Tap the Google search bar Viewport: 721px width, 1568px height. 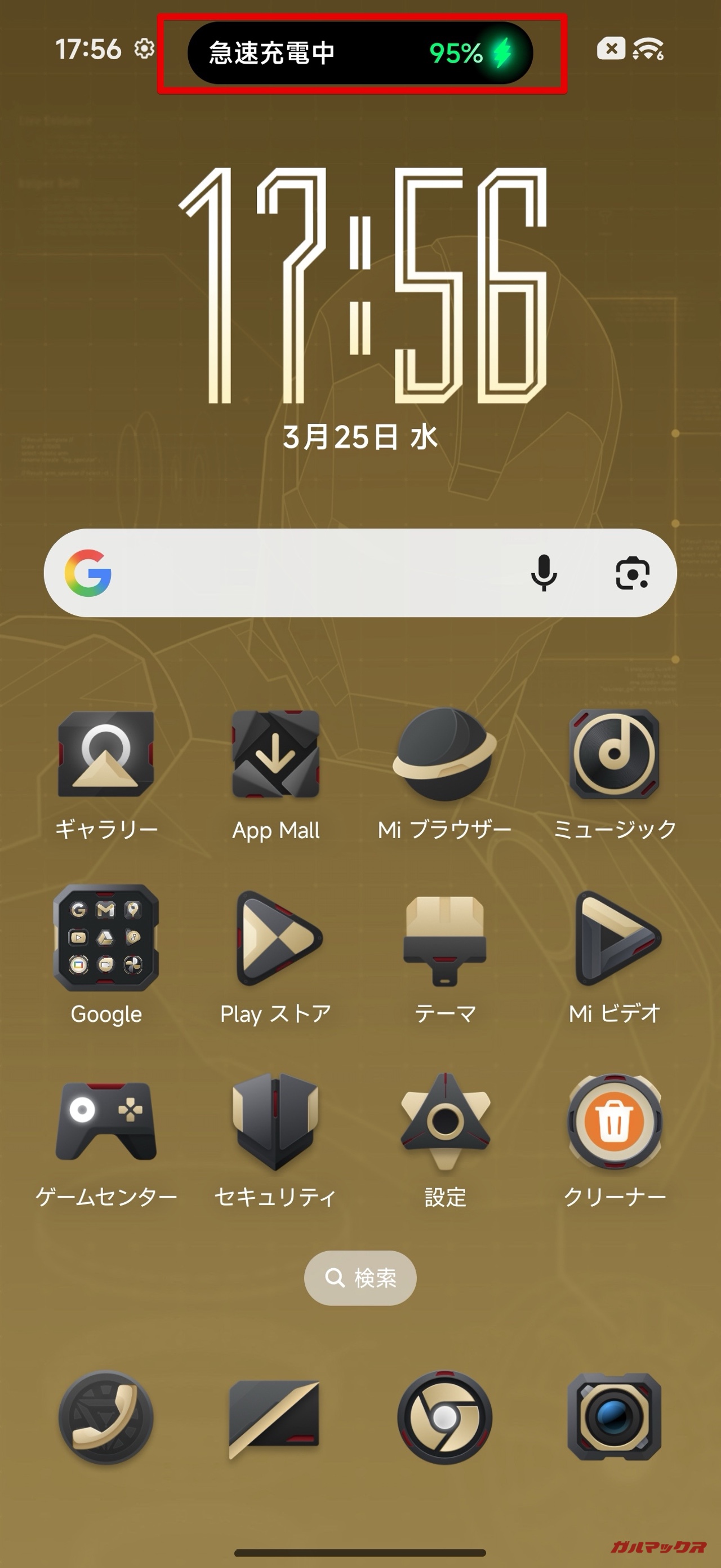coord(304,573)
